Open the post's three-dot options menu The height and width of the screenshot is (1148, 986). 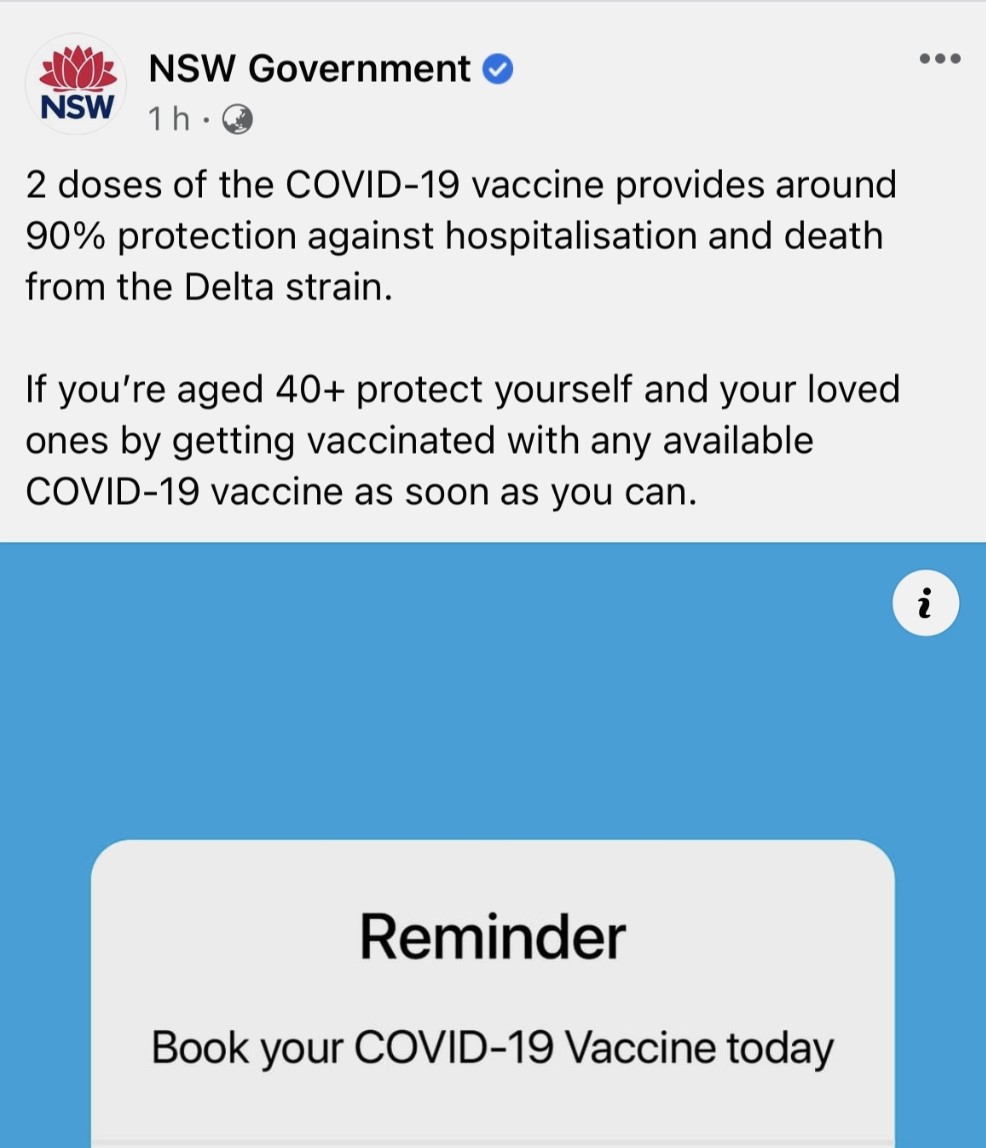point(940,59)
